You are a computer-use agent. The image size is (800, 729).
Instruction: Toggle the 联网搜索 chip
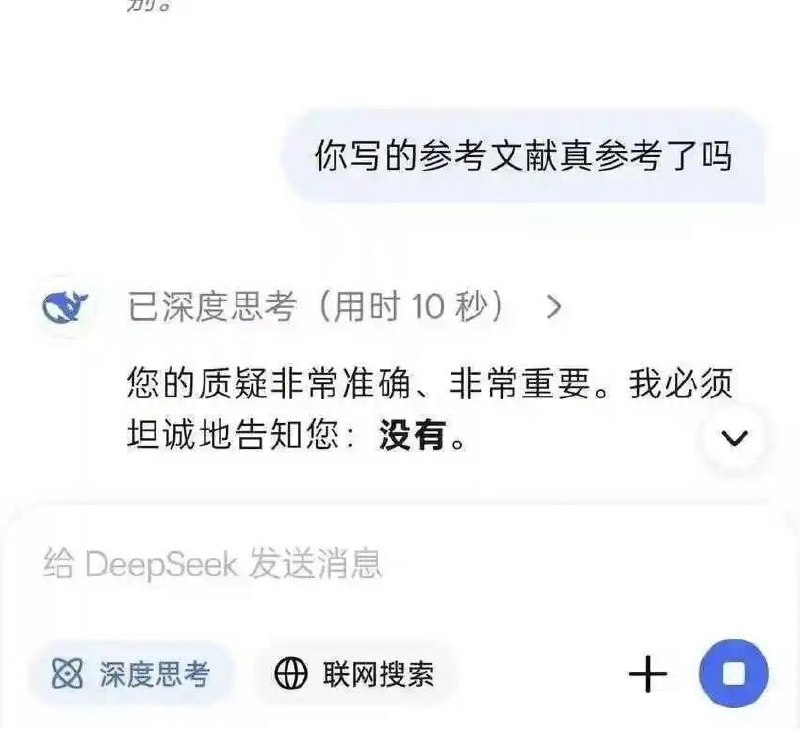[x=355, y=675]
